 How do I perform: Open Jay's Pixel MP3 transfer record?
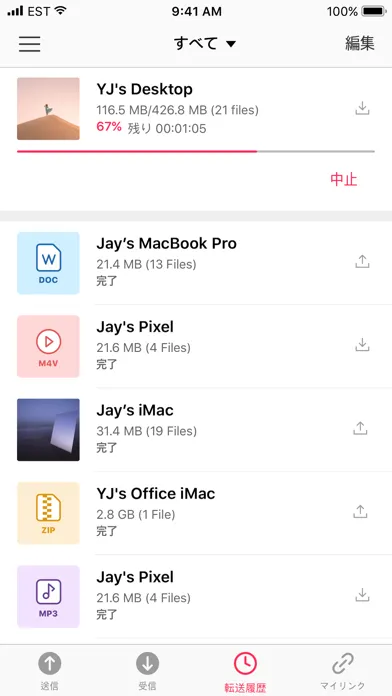(196, 597)
